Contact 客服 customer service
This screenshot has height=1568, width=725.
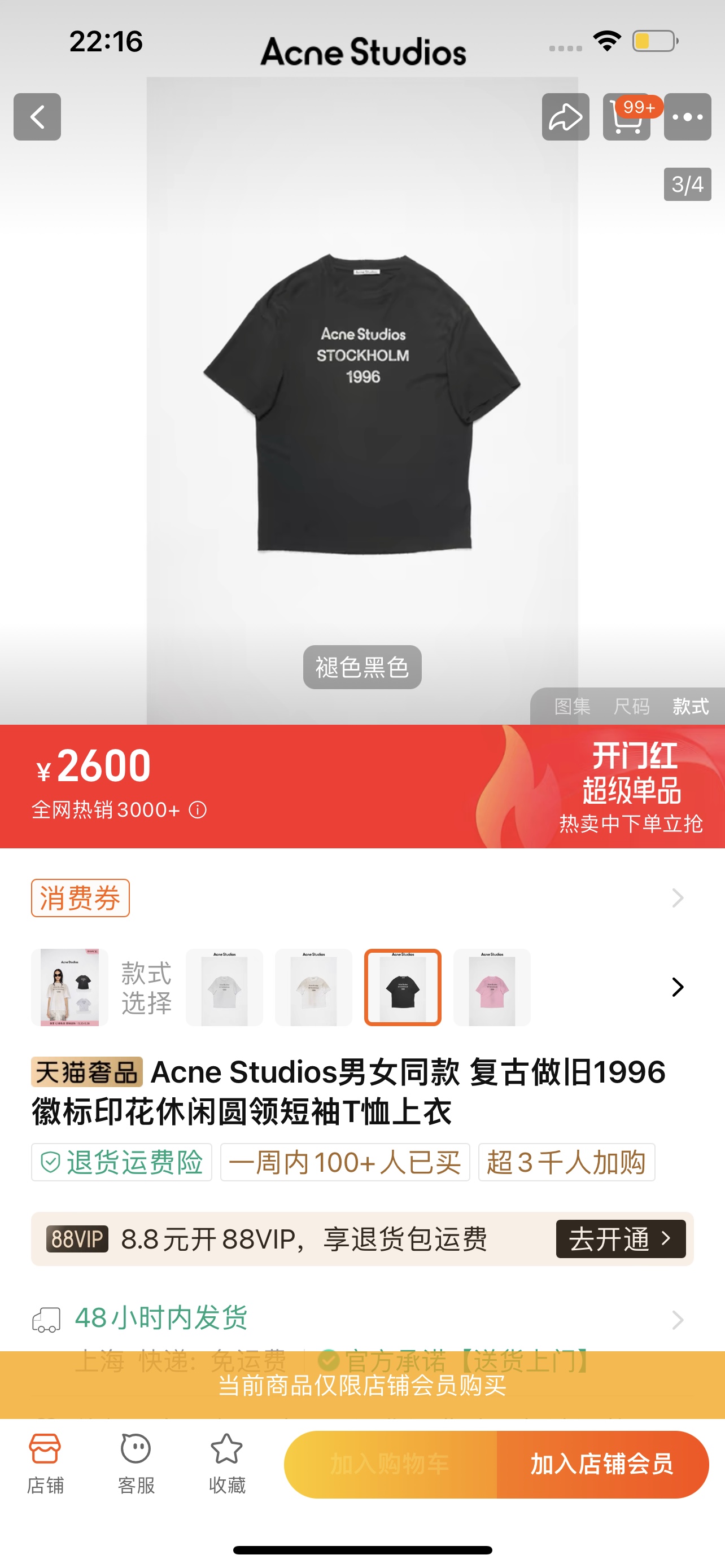pos(136,1462)
